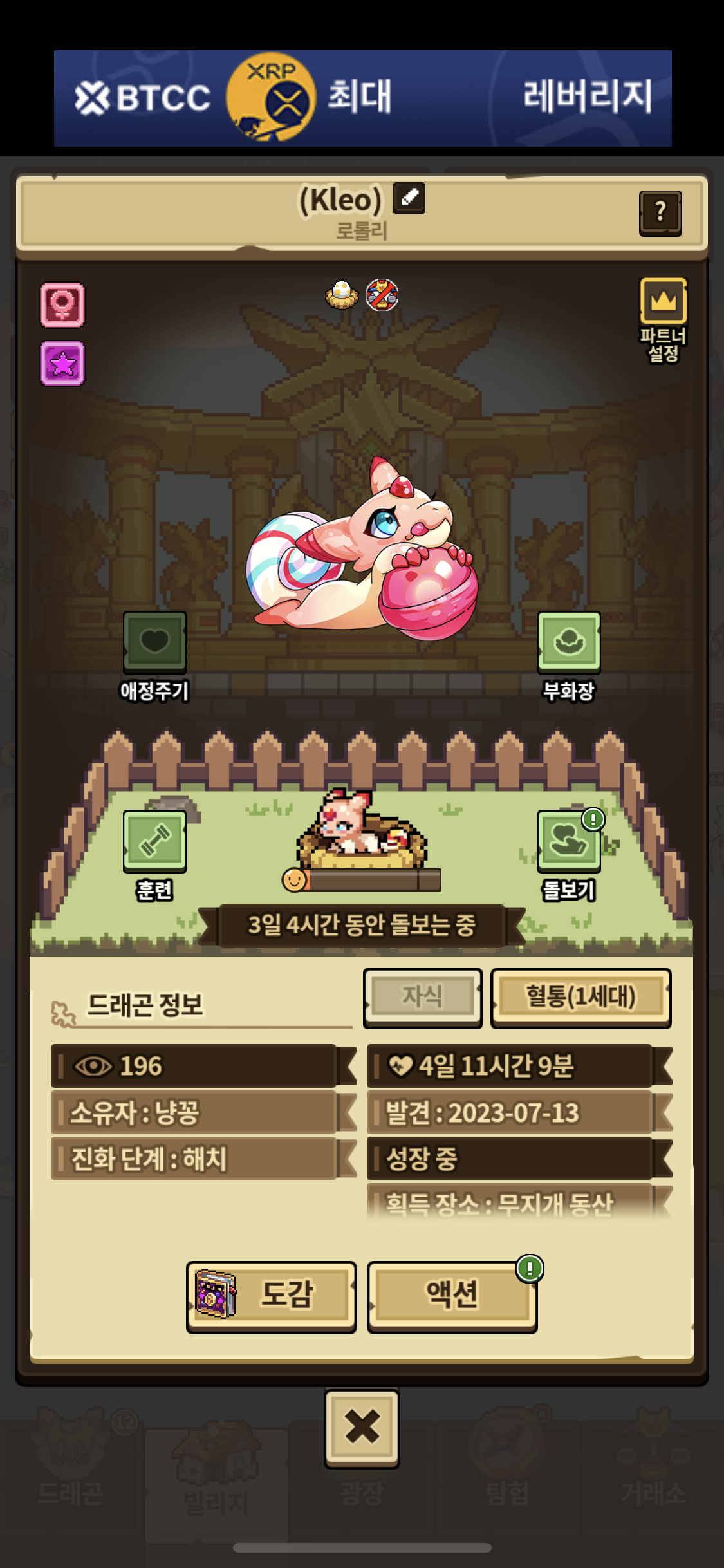Switch to the 자식 tab
The height and width of the screenshot is (1568, 724).
point(422,997)
